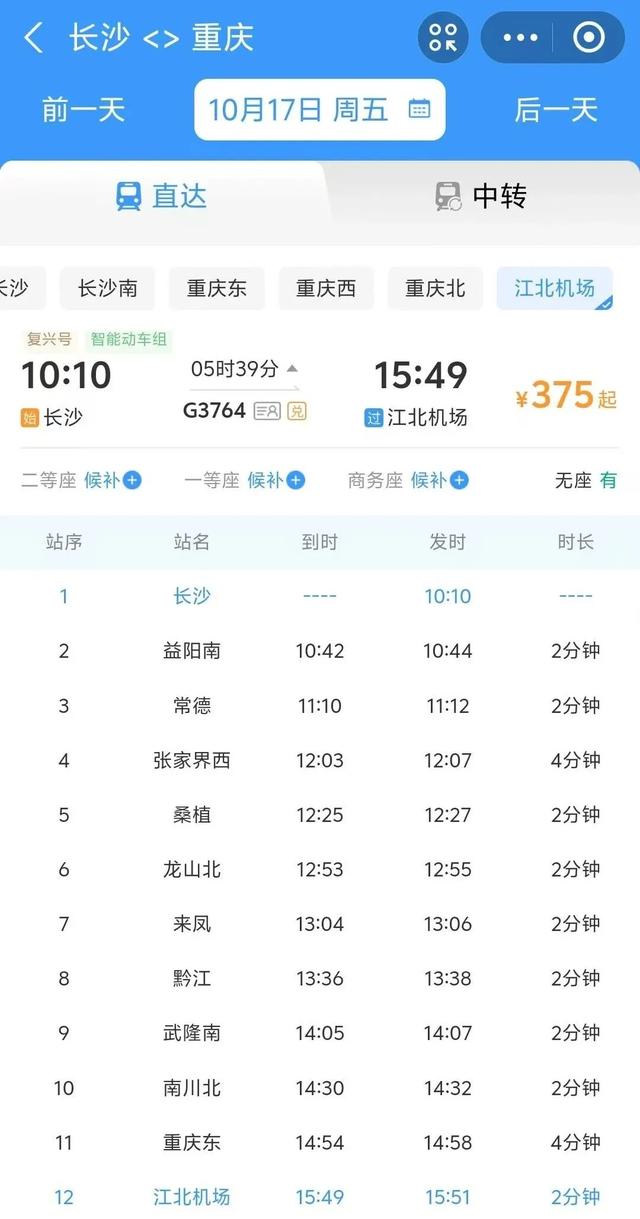Select the 重庆东 station chip
The image size is (640, 1219).
pos(217,289)
